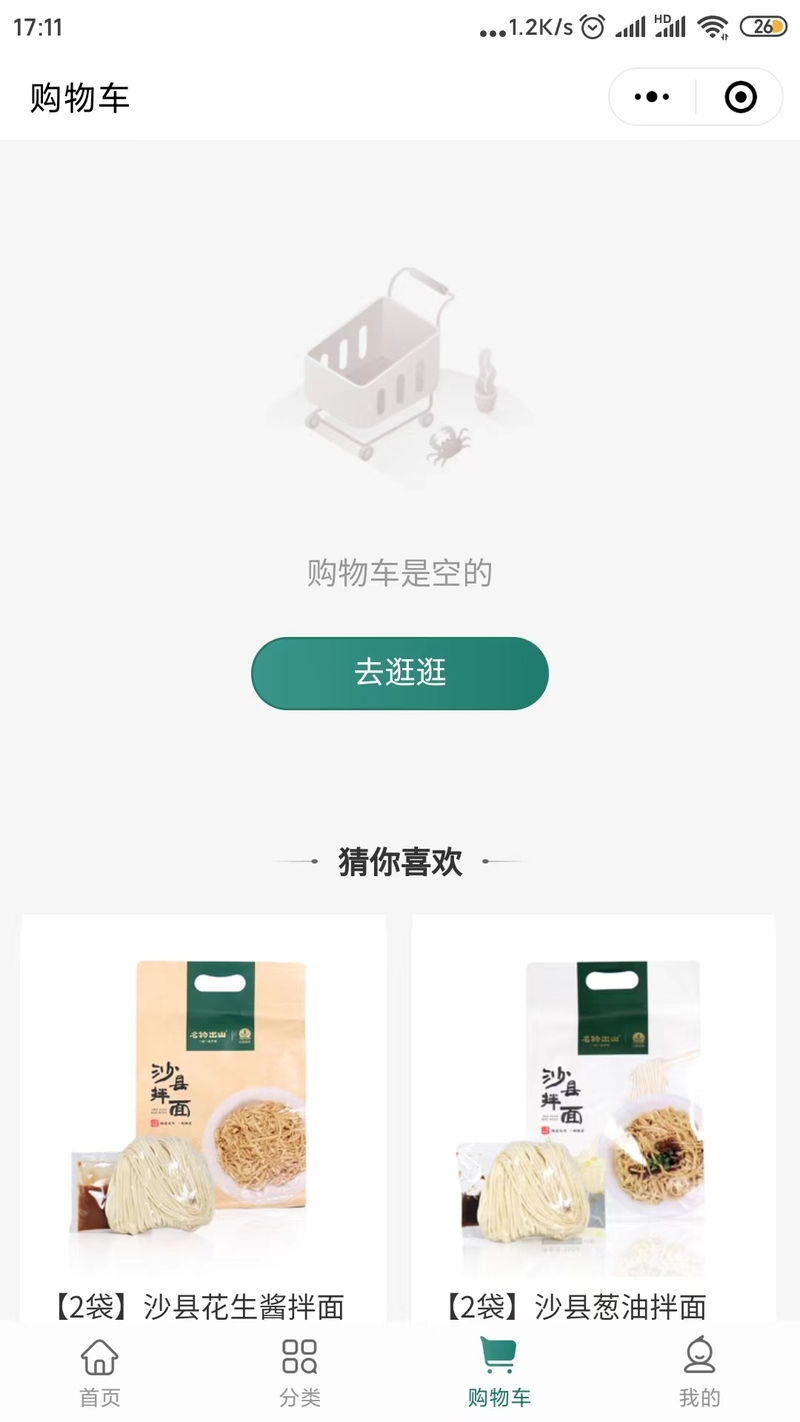The image size is (800, 1422).
Task: Select the 购物车 tab
Action: tap(499, 1373)
